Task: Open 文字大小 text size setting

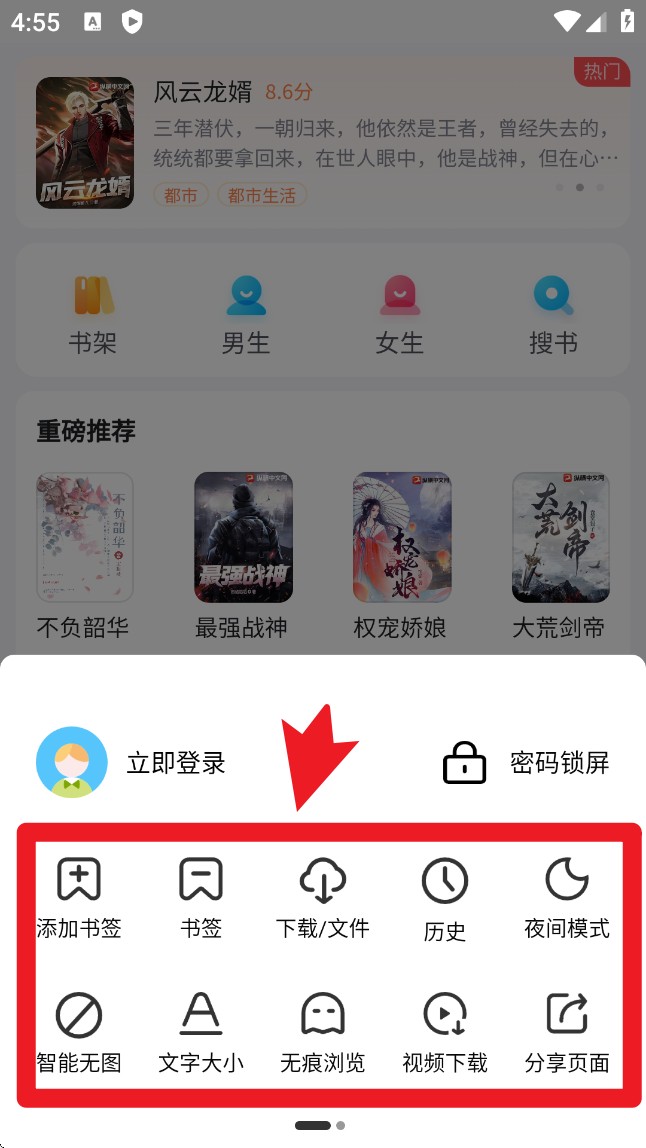Action: pyautogui.click(x=201, y=1032)
